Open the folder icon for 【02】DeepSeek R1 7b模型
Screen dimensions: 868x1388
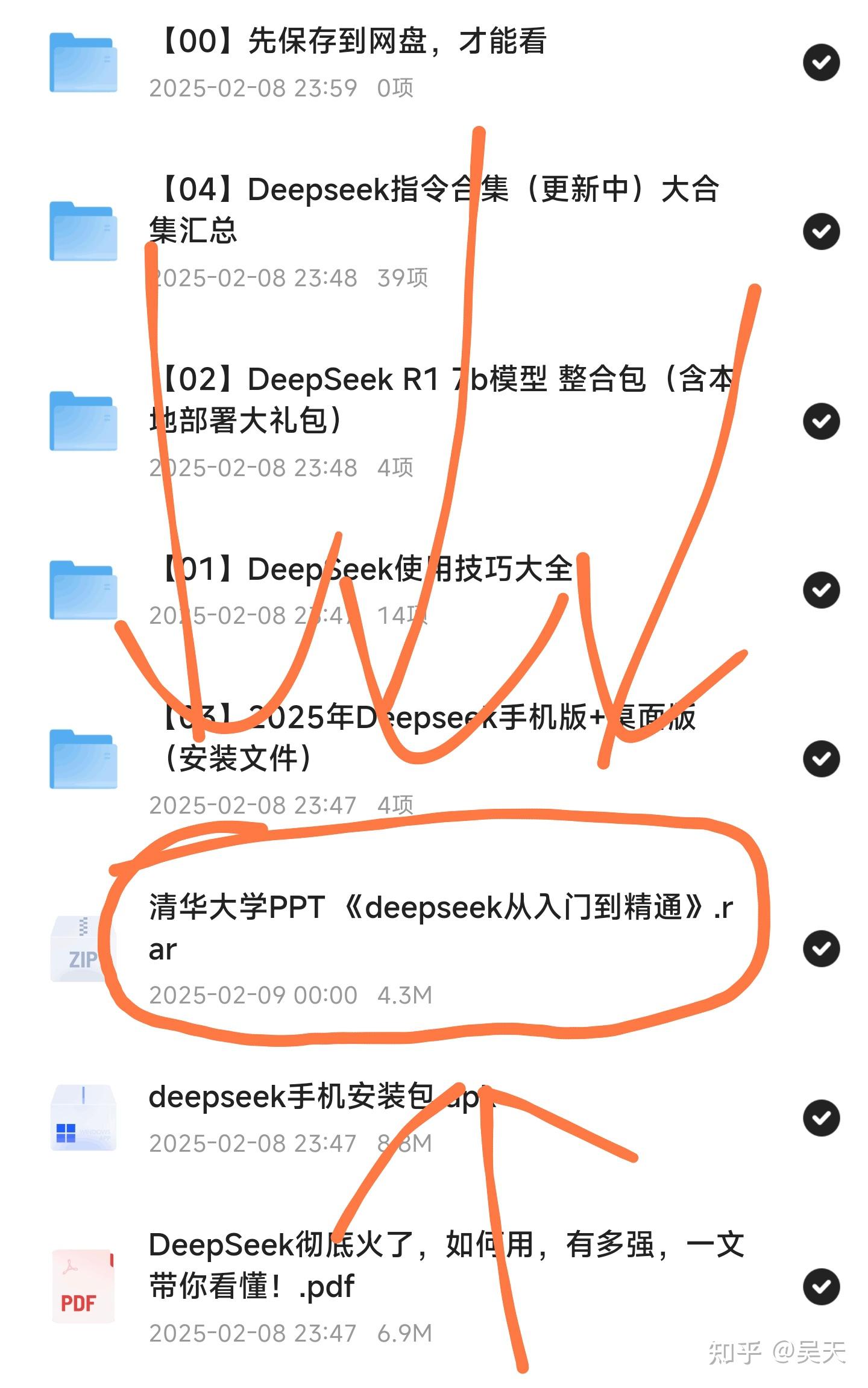click(x=84, y=422)
